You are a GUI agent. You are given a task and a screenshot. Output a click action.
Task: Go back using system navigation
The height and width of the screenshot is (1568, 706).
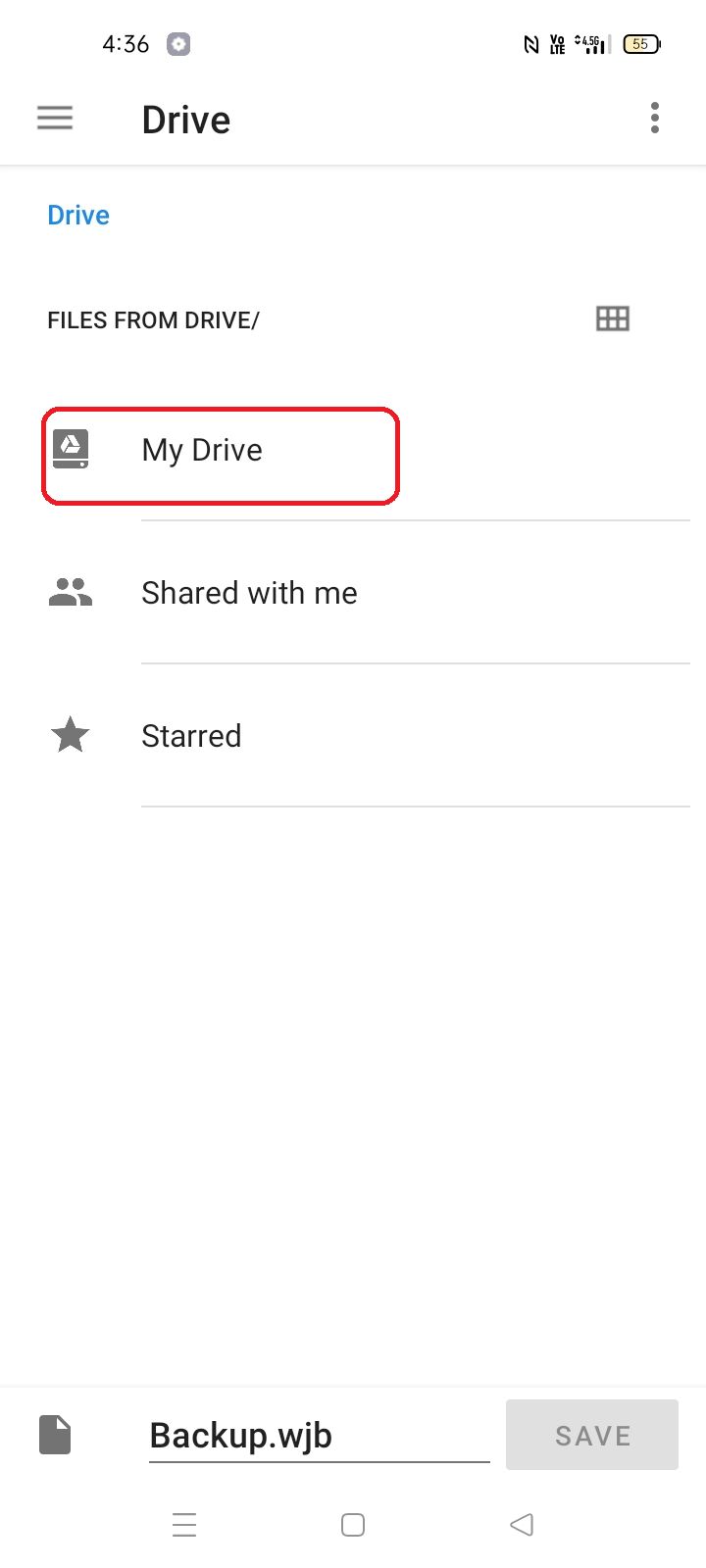(522, 1525)
